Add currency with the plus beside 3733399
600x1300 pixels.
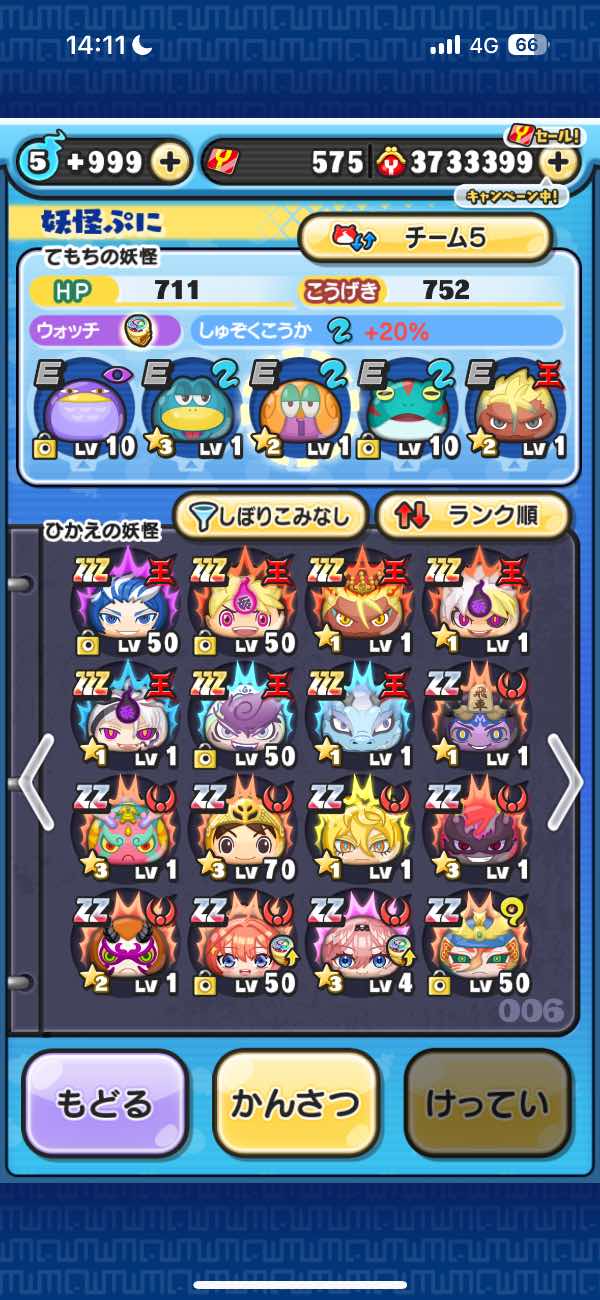tap(561, 162)
